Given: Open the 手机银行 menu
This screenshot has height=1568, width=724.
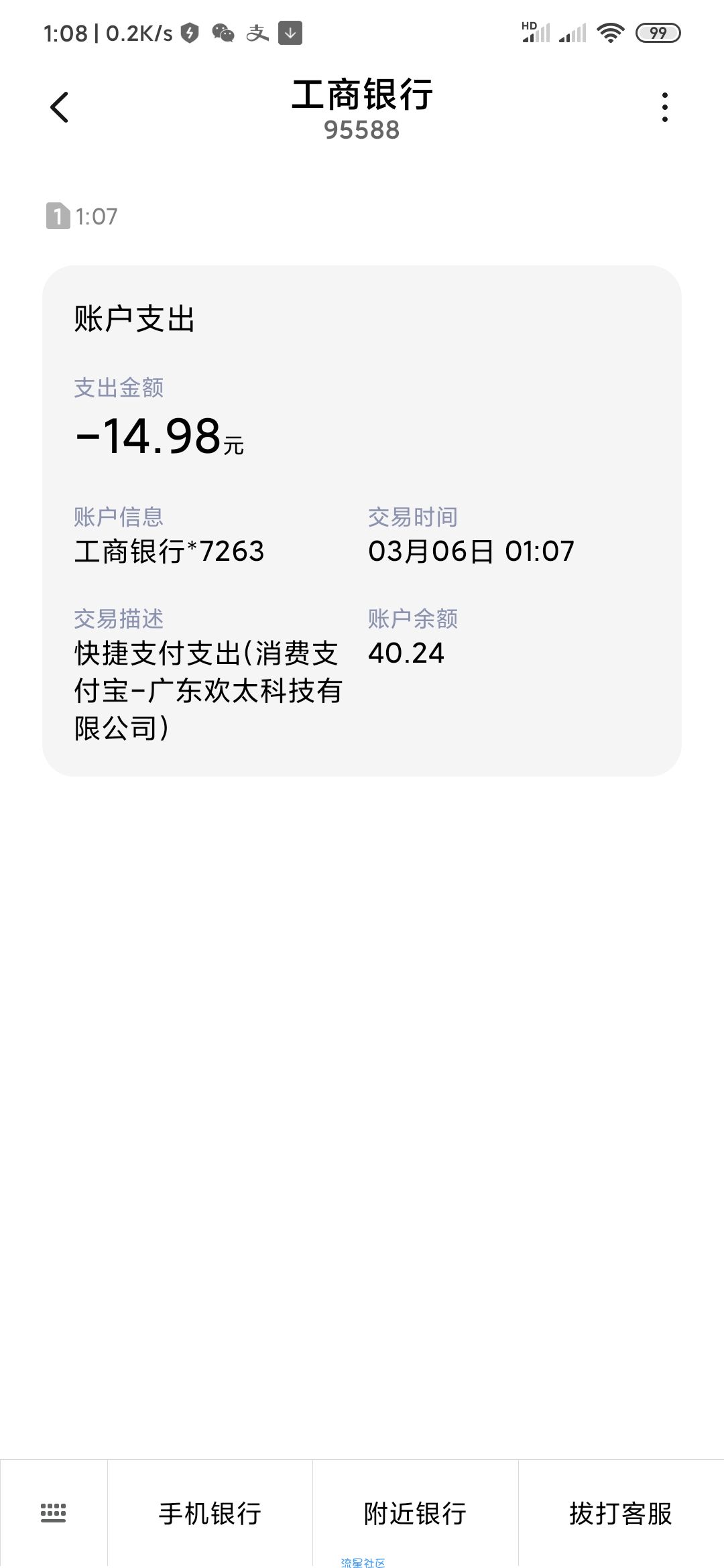Looking at the screenshot, I should [x=210, y=1513].
